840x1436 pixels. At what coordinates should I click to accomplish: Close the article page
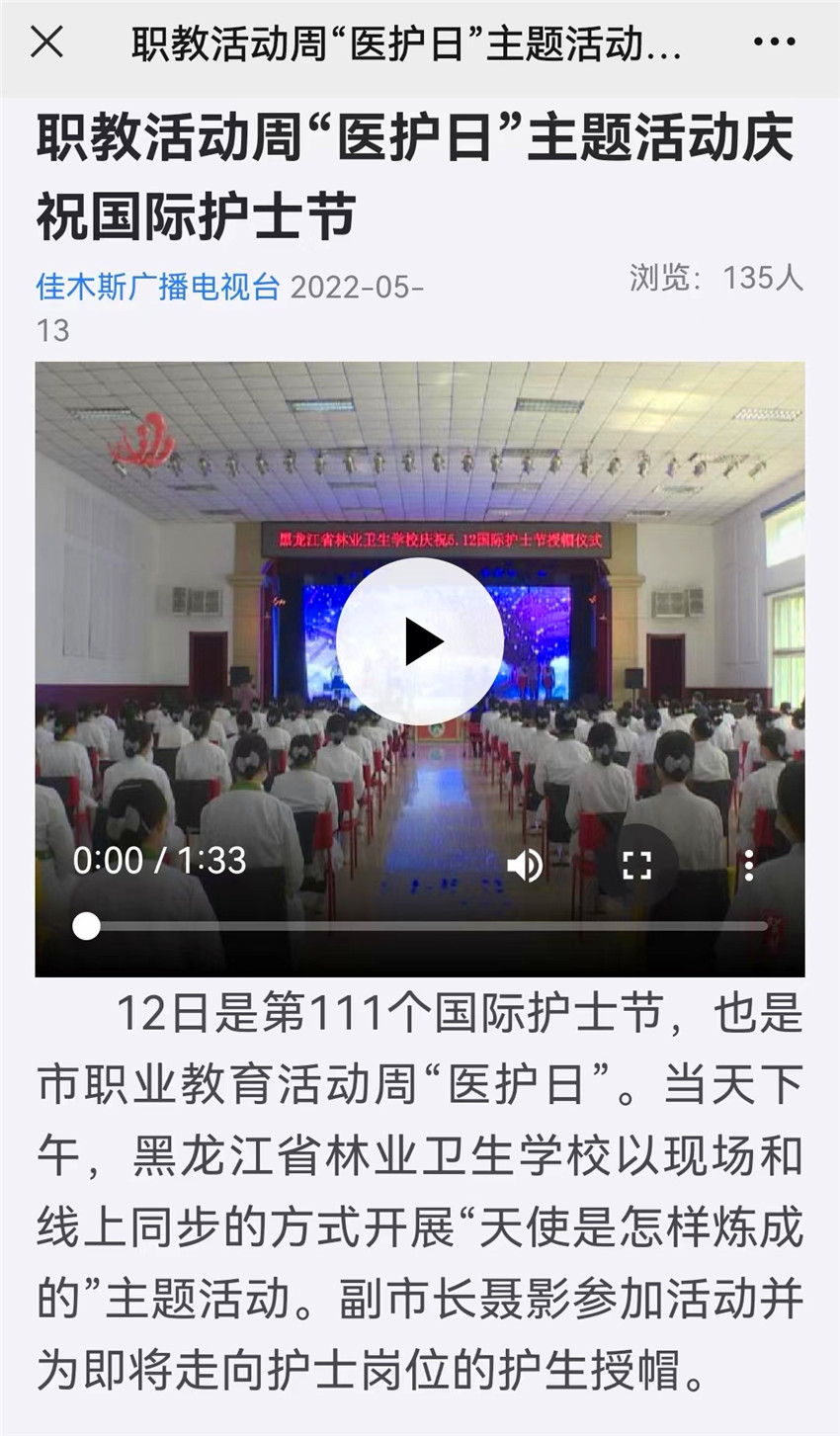pos(46,42)
